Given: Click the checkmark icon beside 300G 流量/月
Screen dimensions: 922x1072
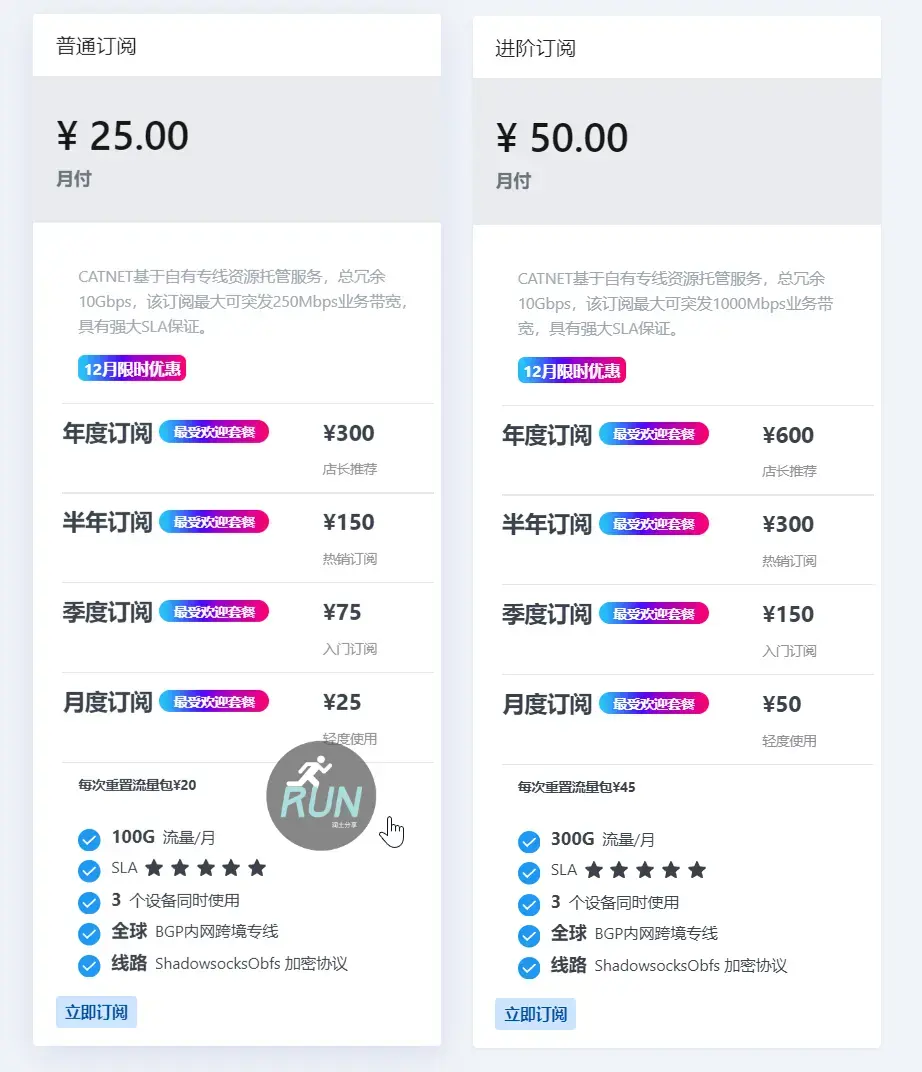Looking at the screenshot, I should [529, 842].
